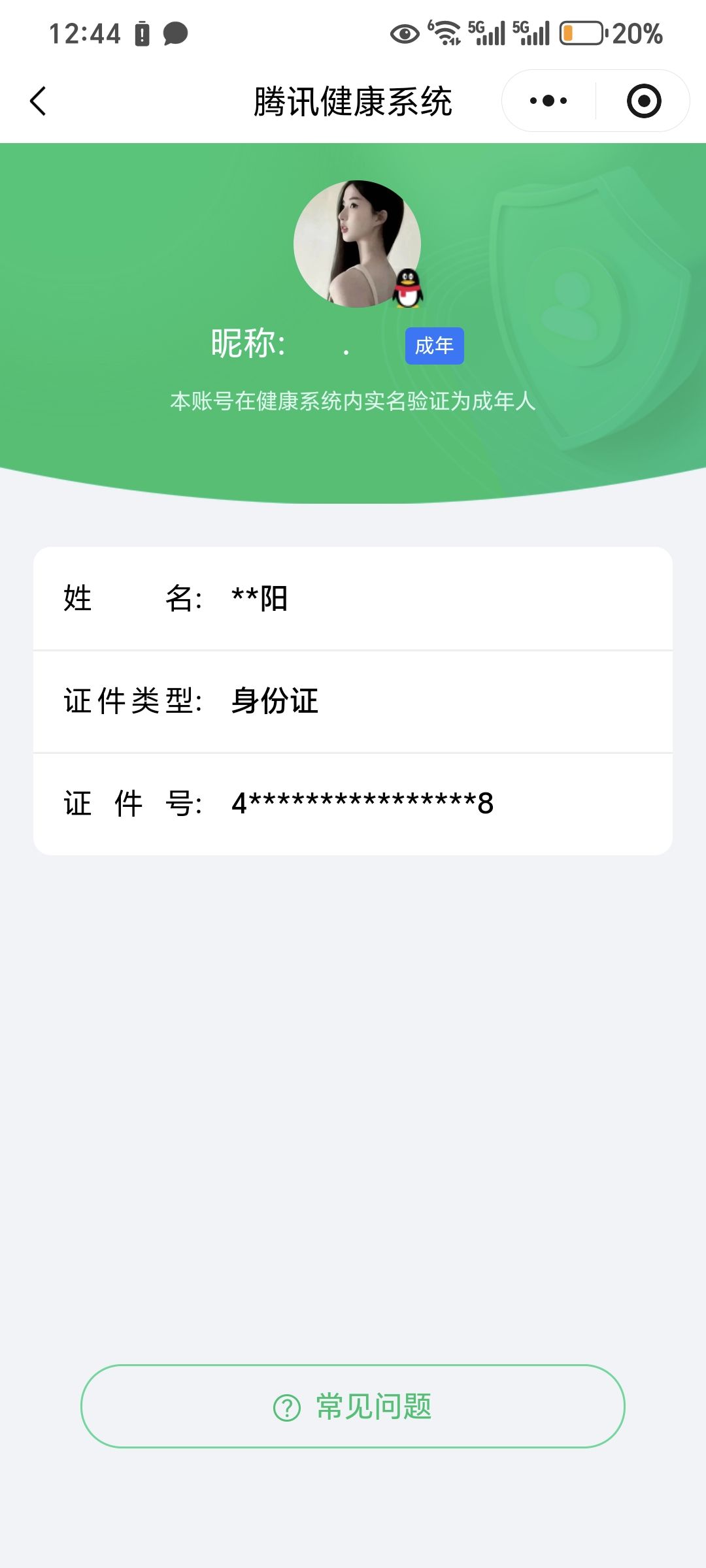The image size is (706, 1568).
Task: Open the 姓名 field showing **阳
Action: click(x=353, y=600)
